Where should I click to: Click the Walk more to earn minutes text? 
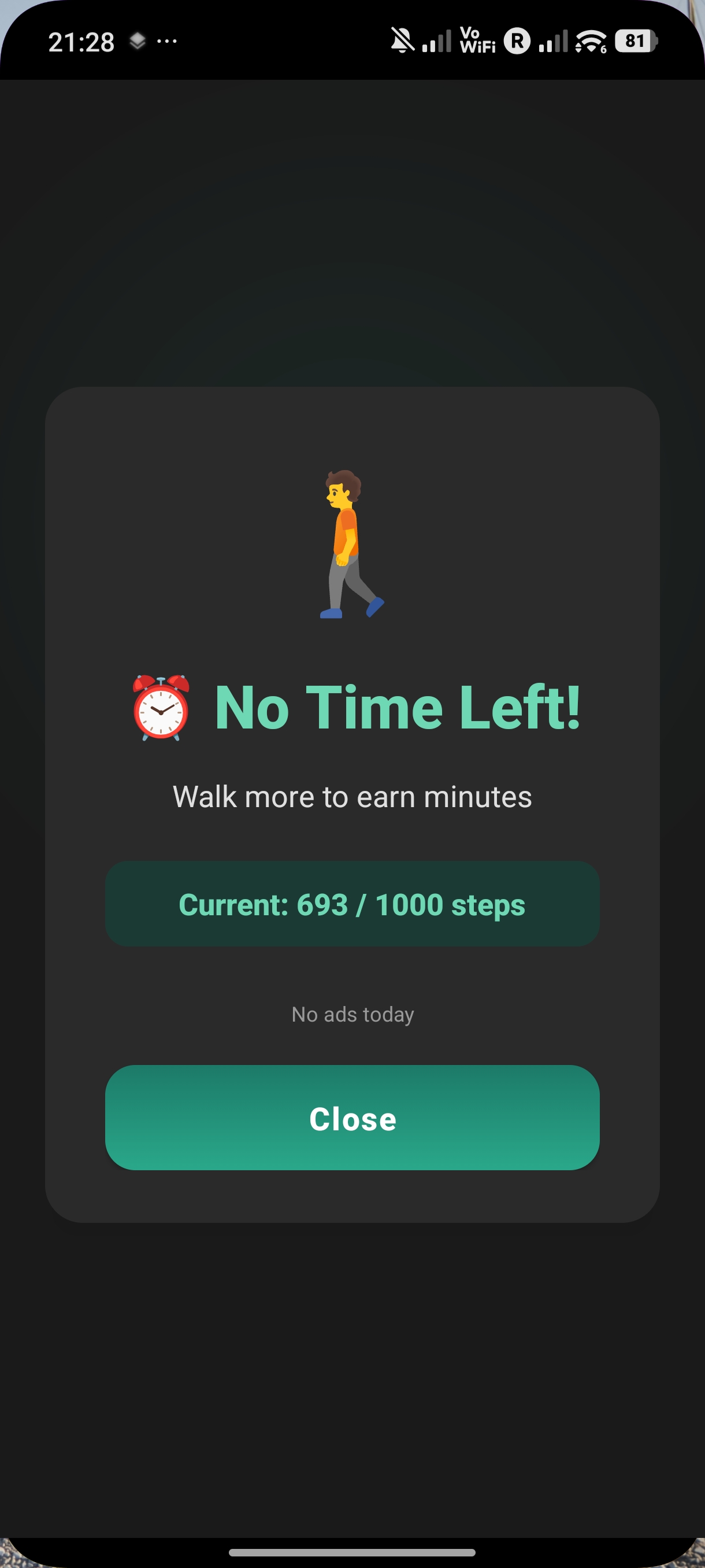click(352, 796)
